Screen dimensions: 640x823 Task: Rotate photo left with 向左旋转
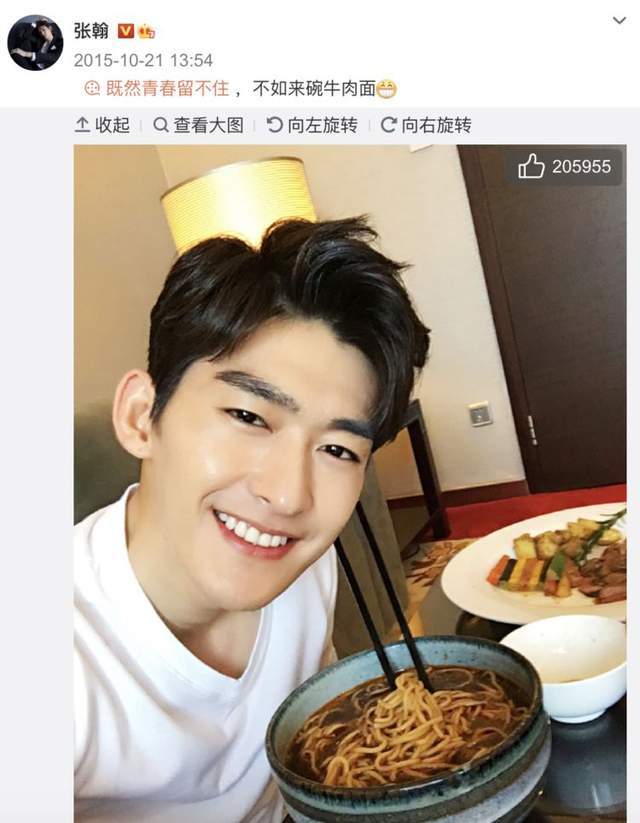point(312,126)
